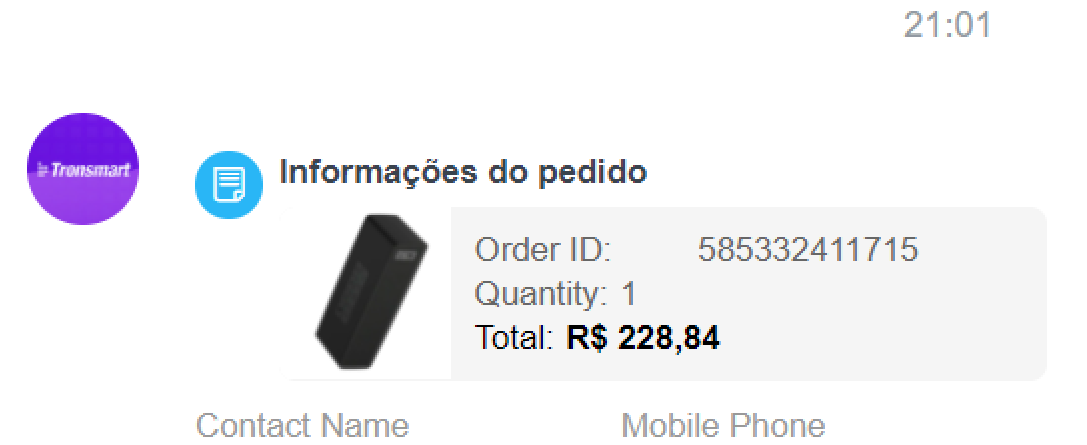Screen dimensions: 1087x445
Task: Open the Tronsmart seller avatar
Action: click(83, 169)
